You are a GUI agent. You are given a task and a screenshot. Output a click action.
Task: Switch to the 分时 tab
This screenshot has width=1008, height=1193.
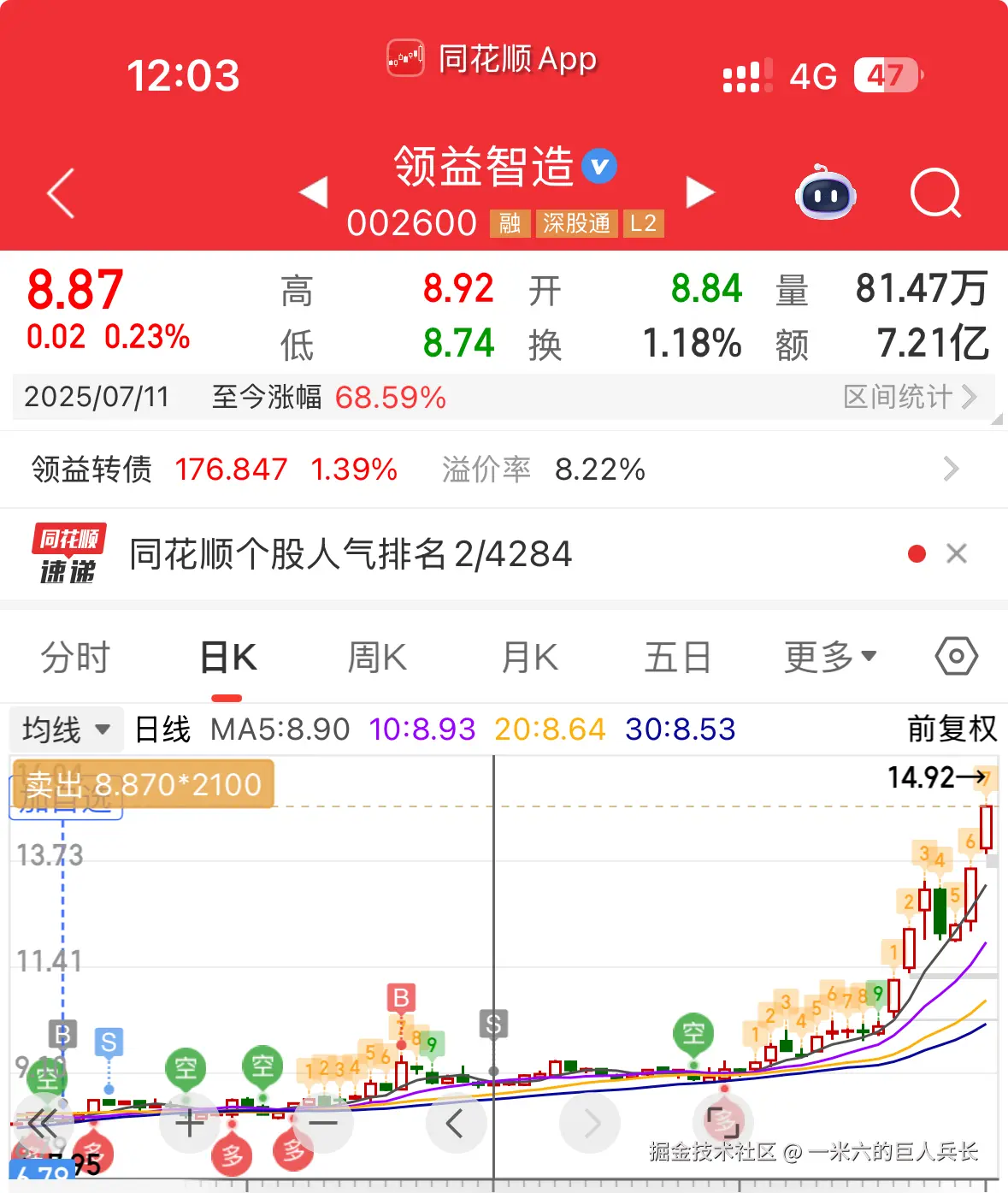(75, 656)
